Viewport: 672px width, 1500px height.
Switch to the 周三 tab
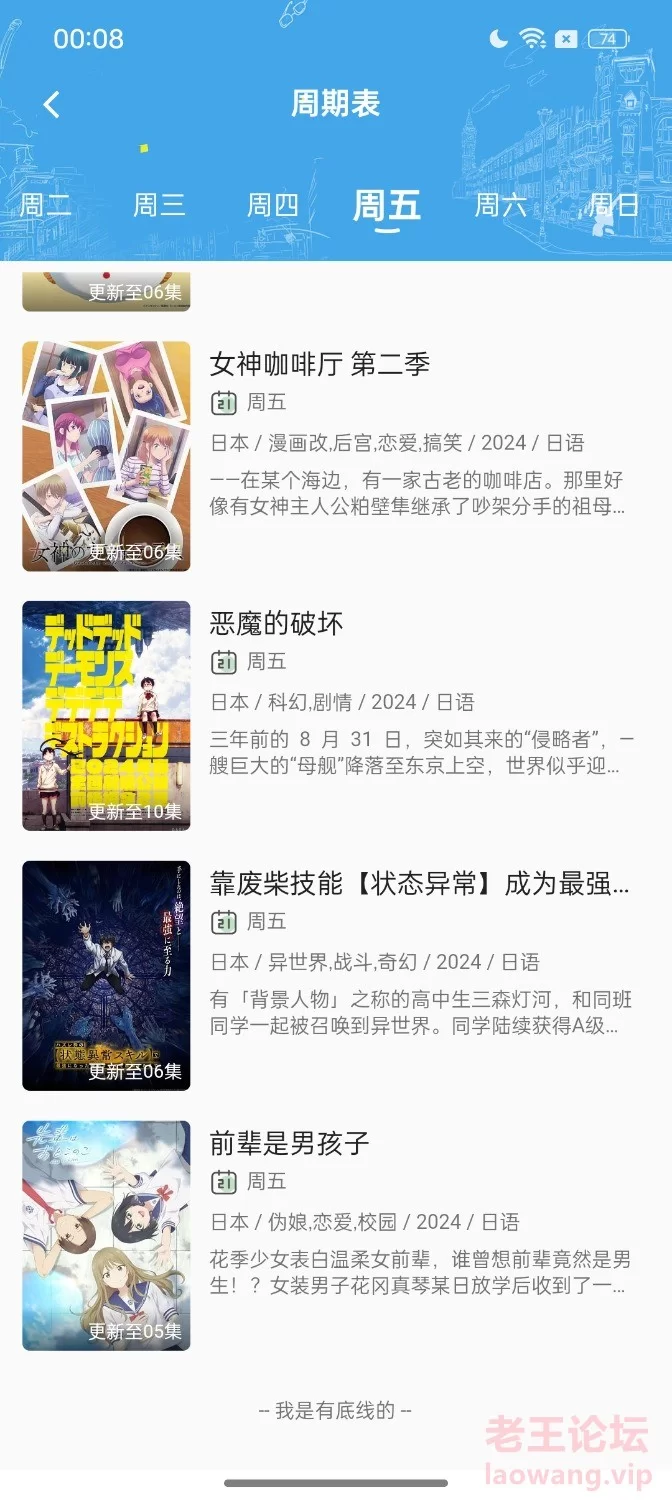160,206
